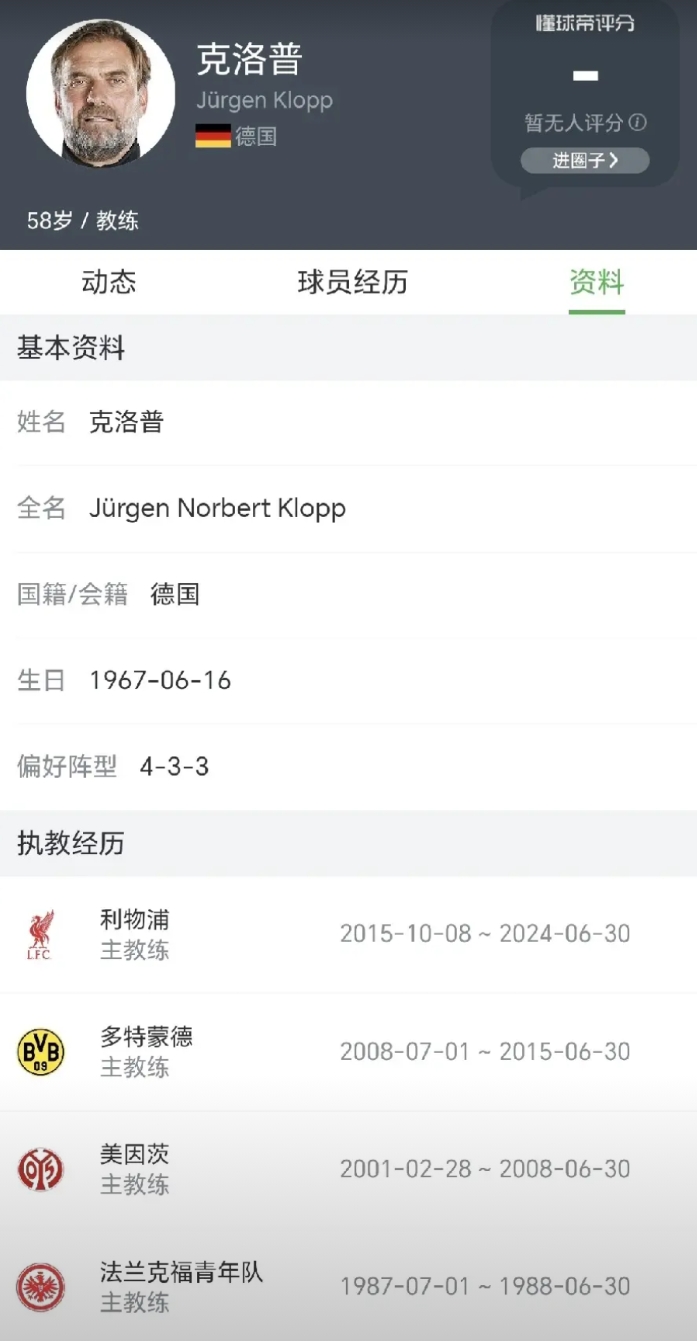Open the info icon beside 暂无人评分
The width and height of the screenshot is (697, 1341).
638,123
